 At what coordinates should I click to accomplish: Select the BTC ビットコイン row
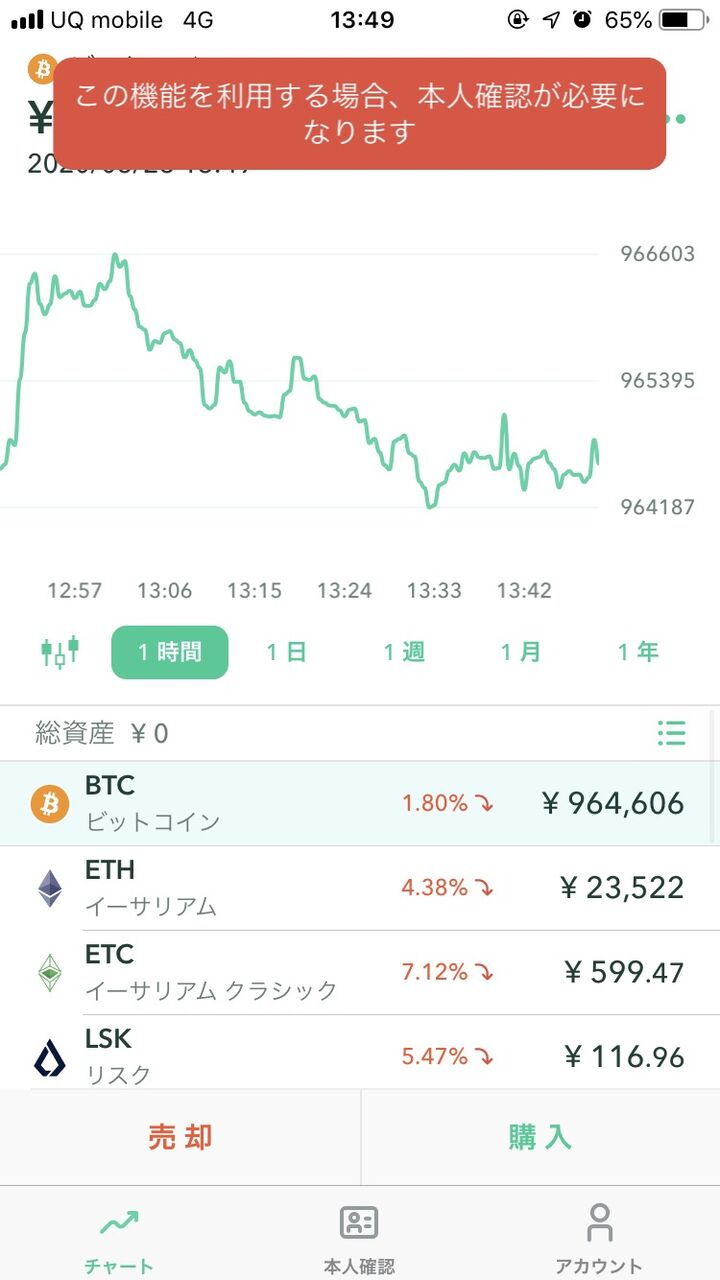pyautogui.click(x=360, y=803)
